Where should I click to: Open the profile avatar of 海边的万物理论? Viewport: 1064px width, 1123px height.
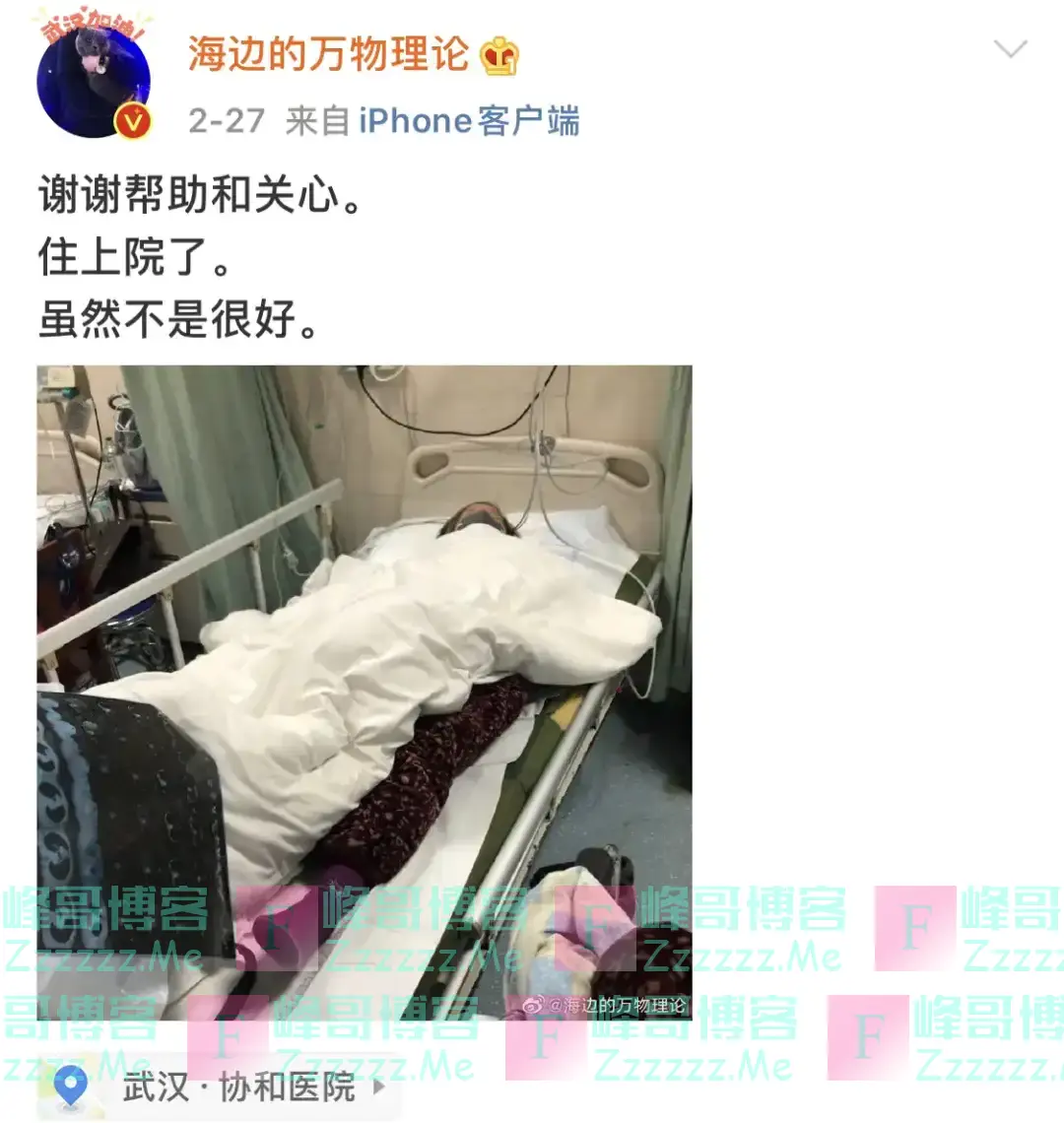point(94,77)
